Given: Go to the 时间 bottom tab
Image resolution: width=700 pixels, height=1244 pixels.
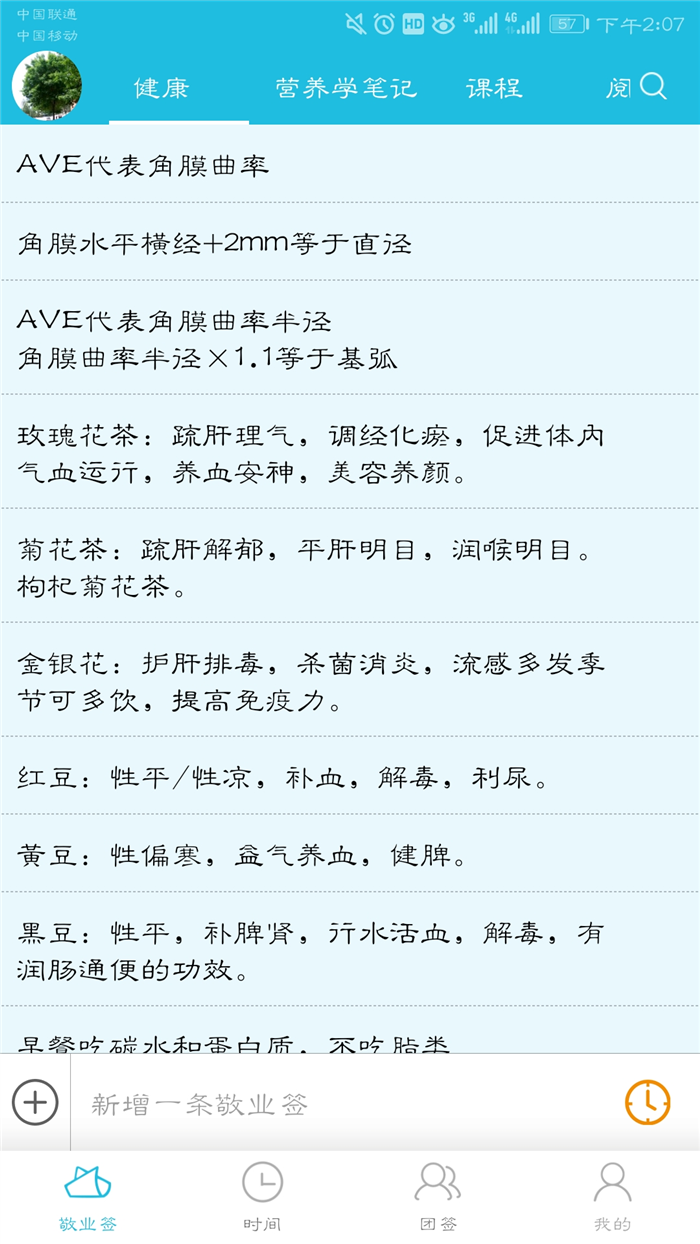Looking at the screenshot, I should coord(262,1196).
